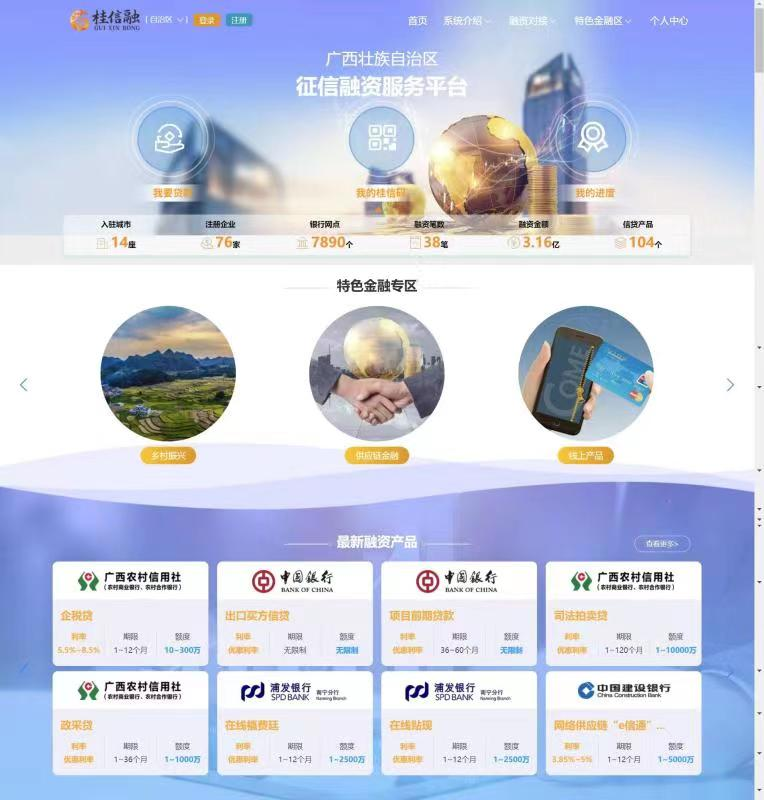
Task: Open 我的桂信码 QR code entry
Action: click(381, 140)
